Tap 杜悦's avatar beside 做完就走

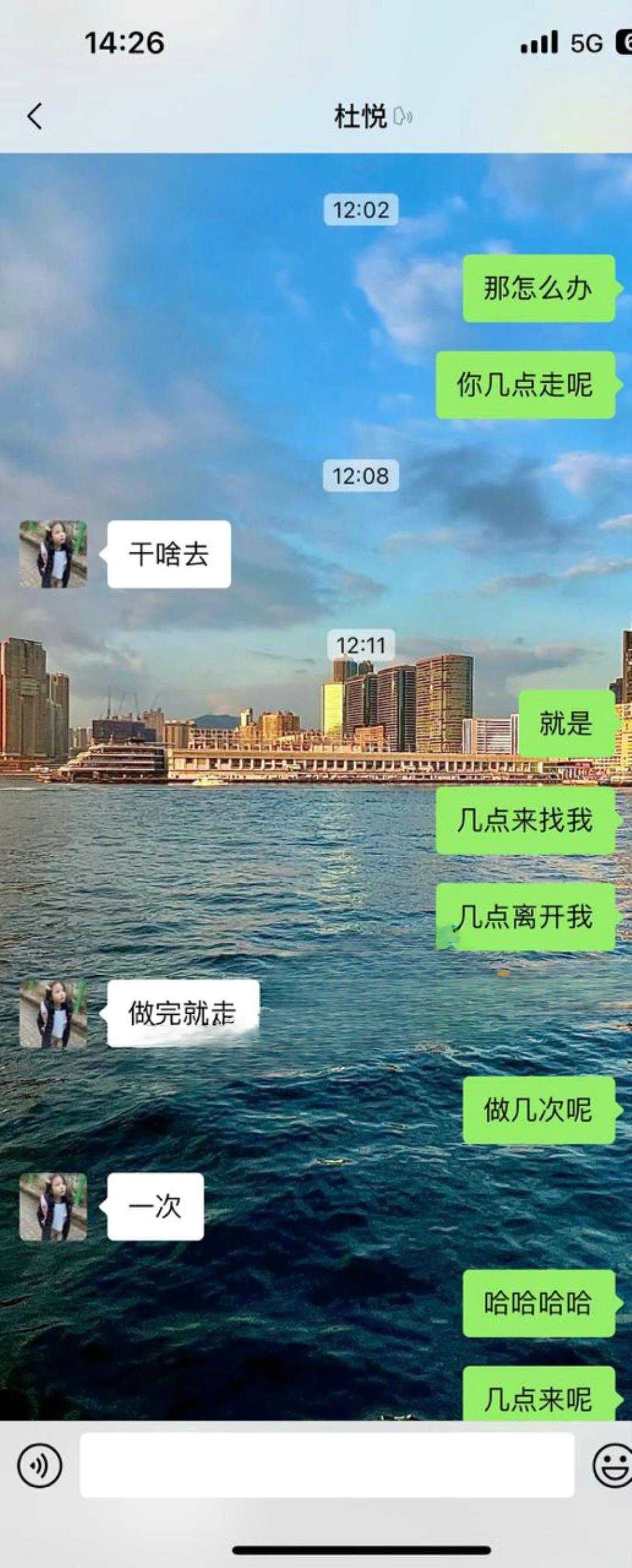pyautogui.click(x=53, y=1014)
